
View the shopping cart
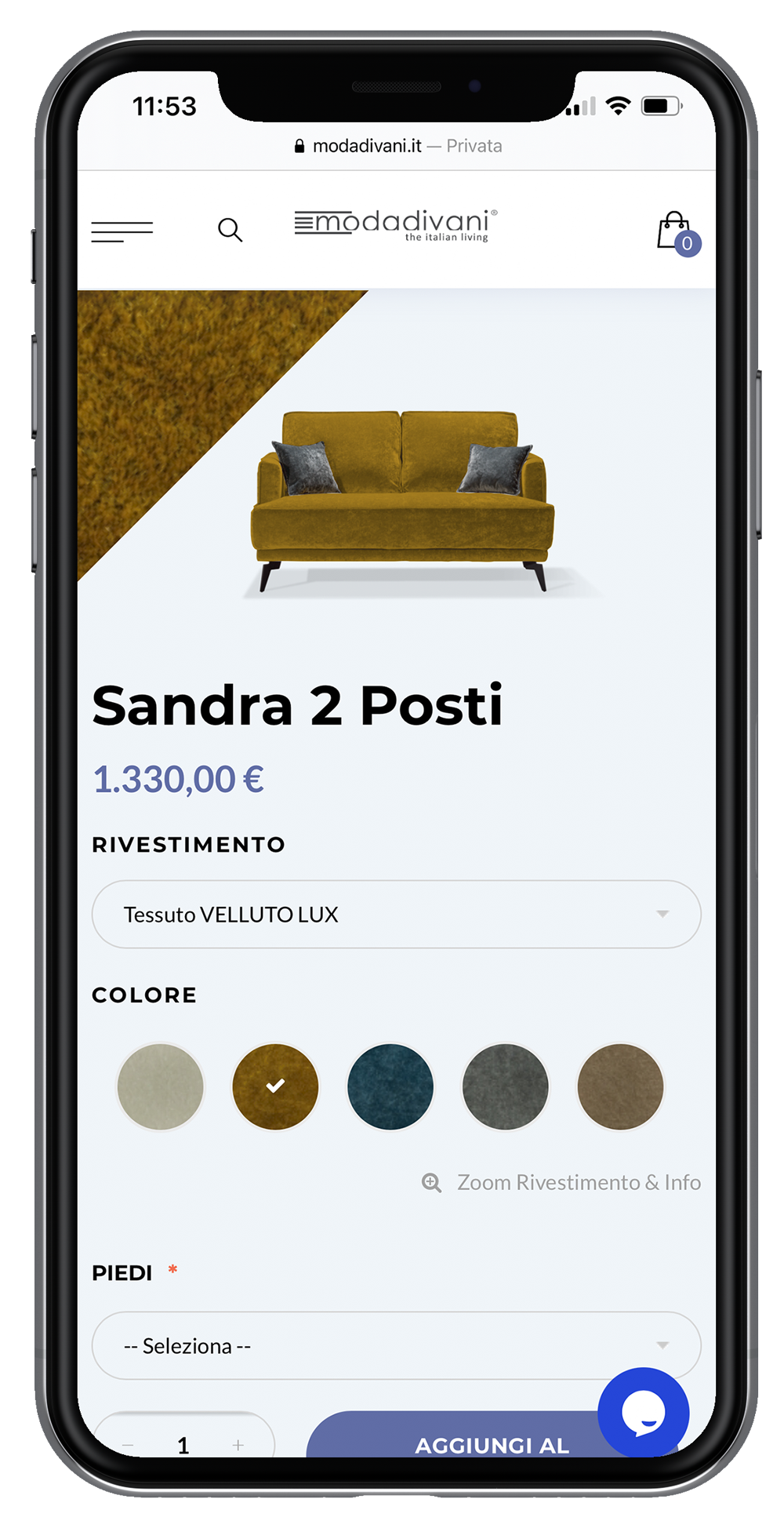[x=676, y=232]
